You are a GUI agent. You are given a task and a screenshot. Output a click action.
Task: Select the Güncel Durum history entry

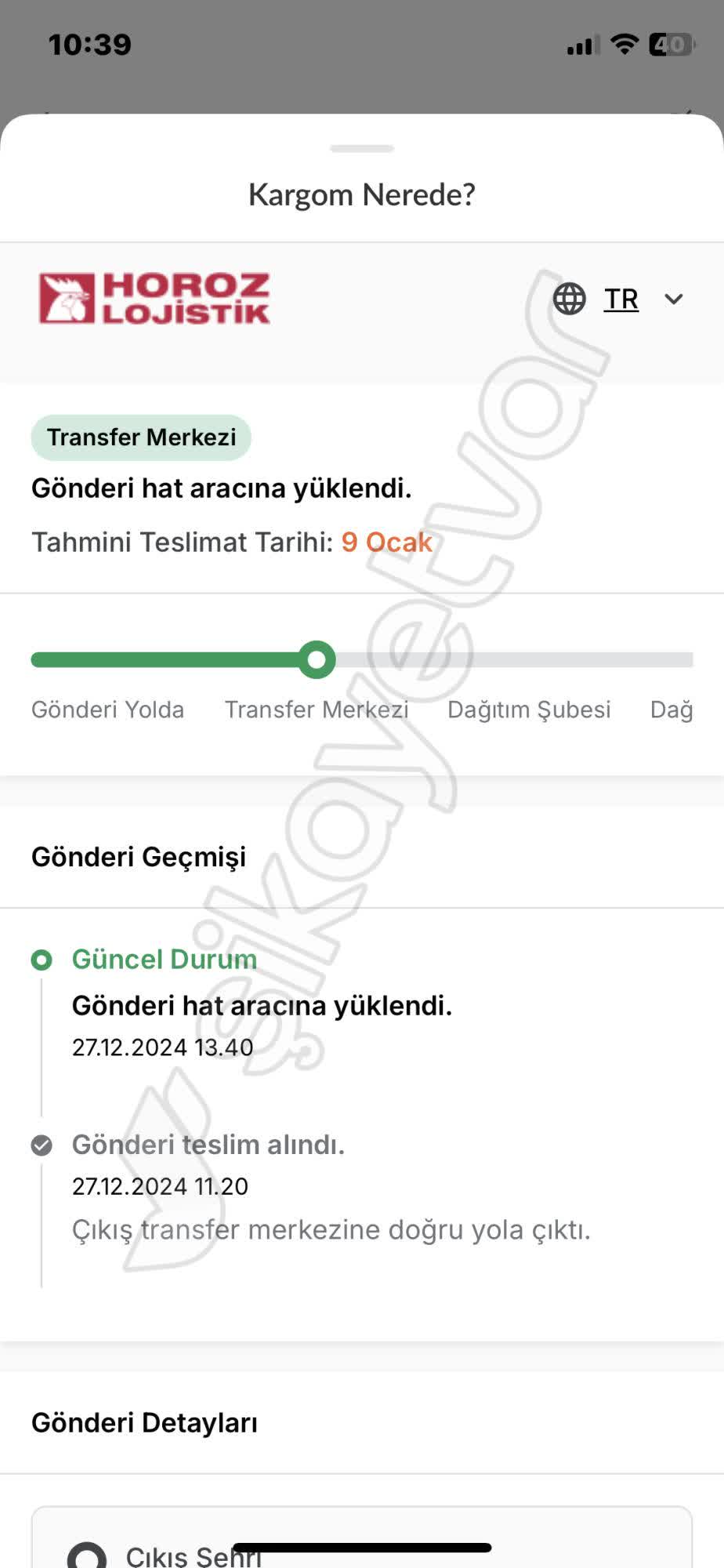tap(164, 959)
